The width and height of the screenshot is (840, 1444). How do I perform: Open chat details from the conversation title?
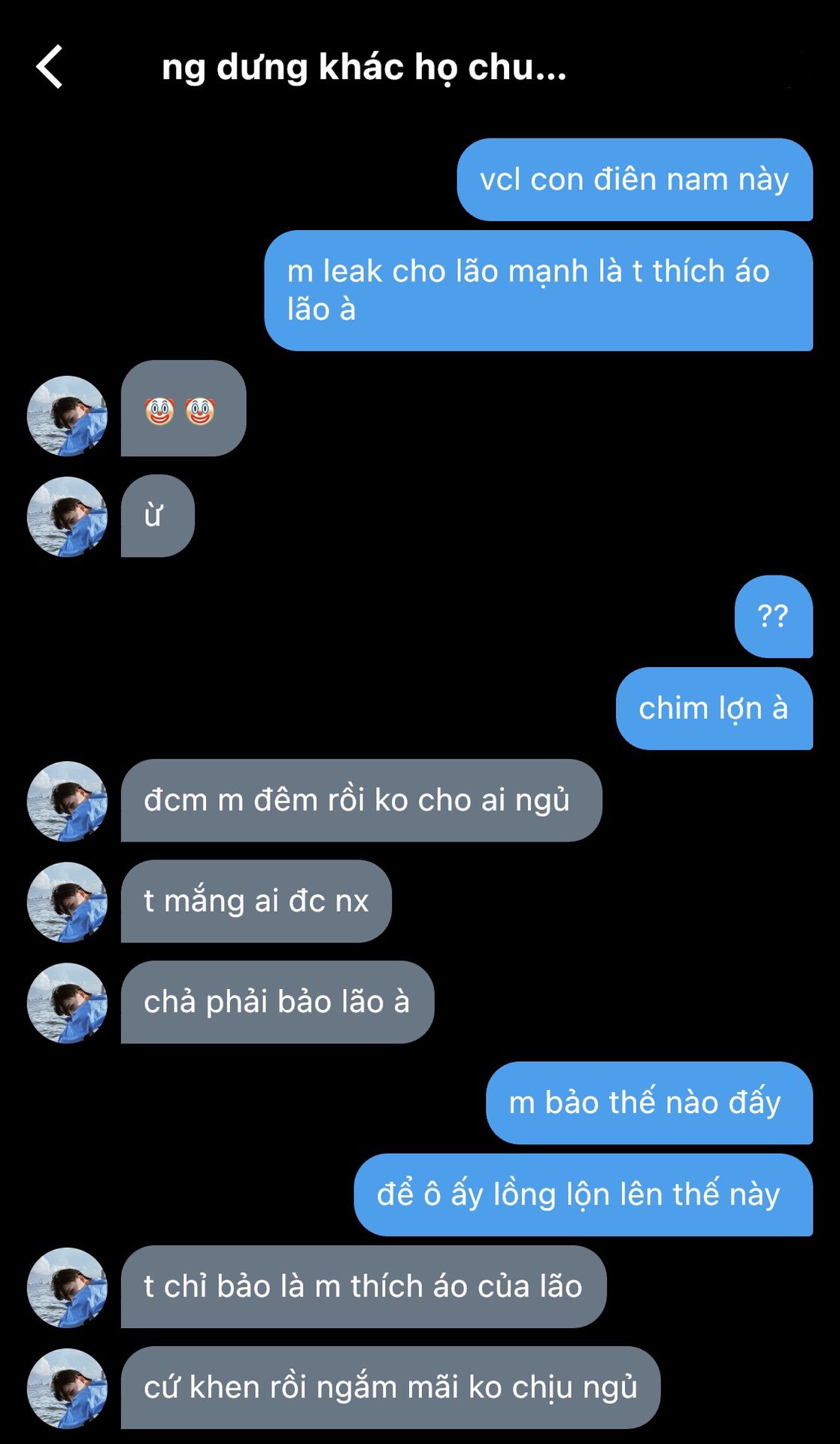364,68
